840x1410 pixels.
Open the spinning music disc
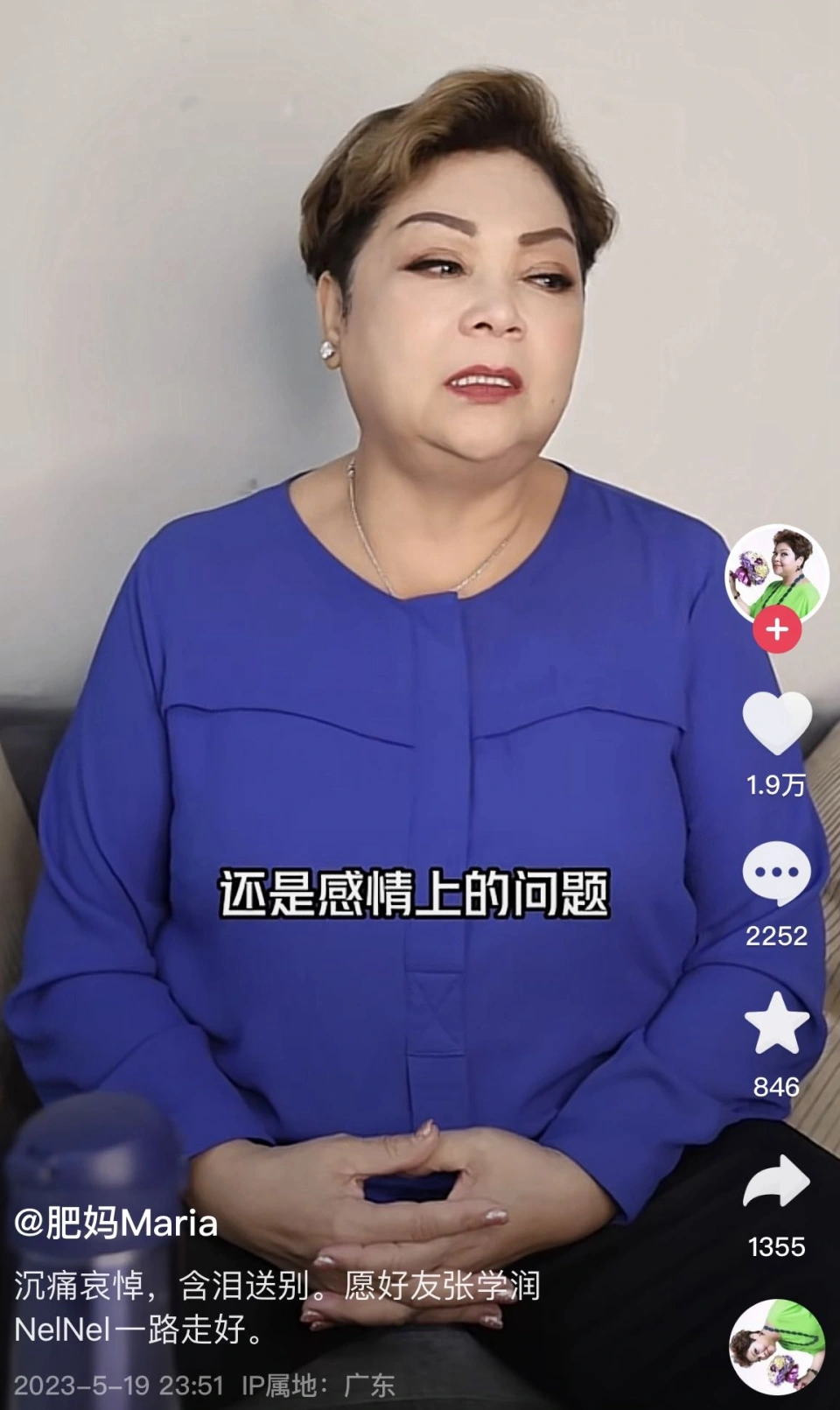777,1346
